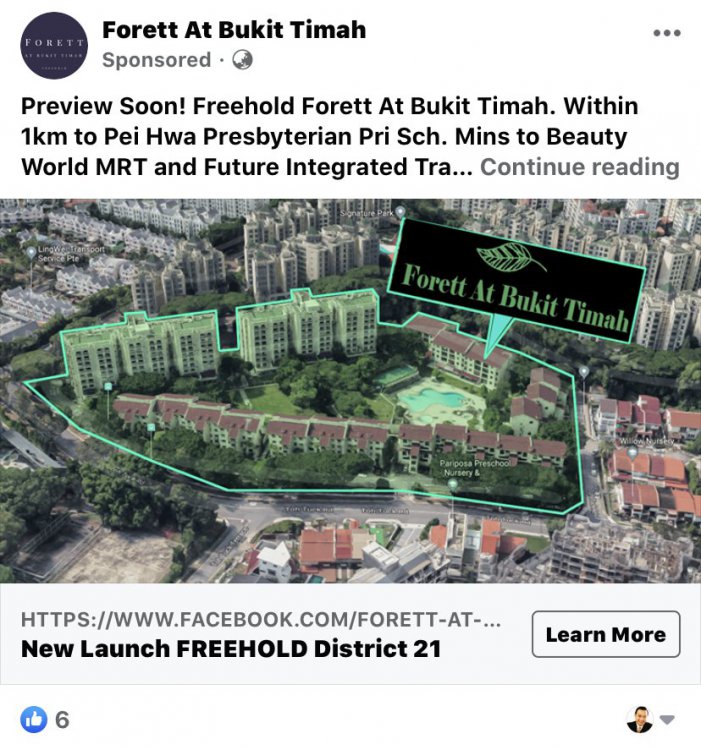
Task: Open the profile switcher dropdown arrow
Action: click(668, 719)
